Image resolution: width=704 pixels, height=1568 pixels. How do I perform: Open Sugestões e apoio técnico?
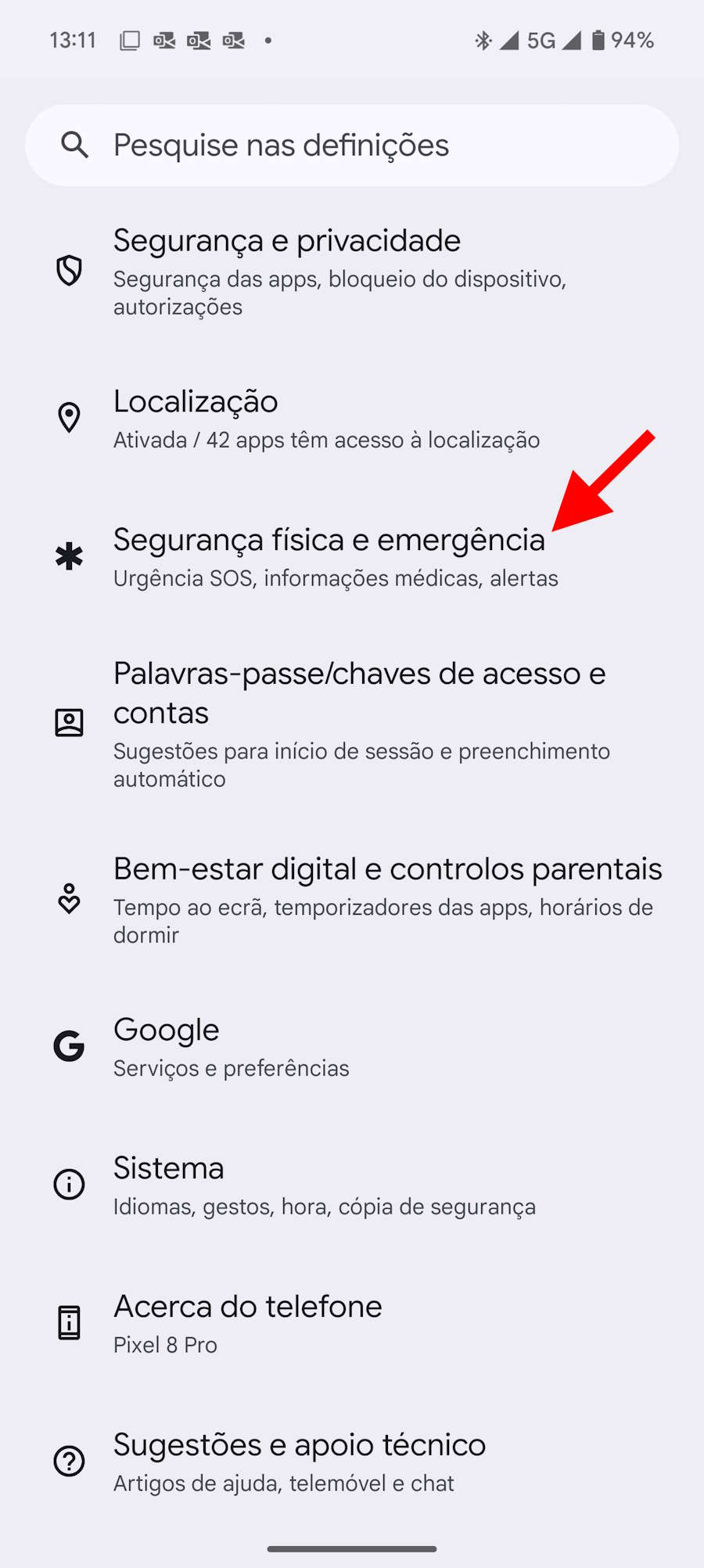tap(352, 1462)
